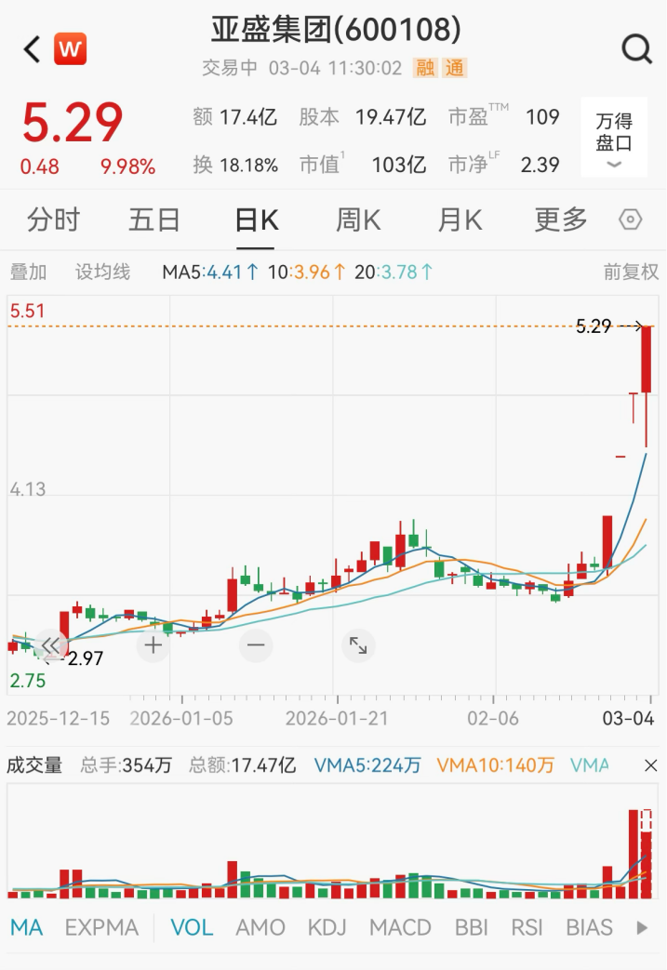Expand the chart to fullscreen
Viewport: 667px width, 970px height.
coord(357,645)
